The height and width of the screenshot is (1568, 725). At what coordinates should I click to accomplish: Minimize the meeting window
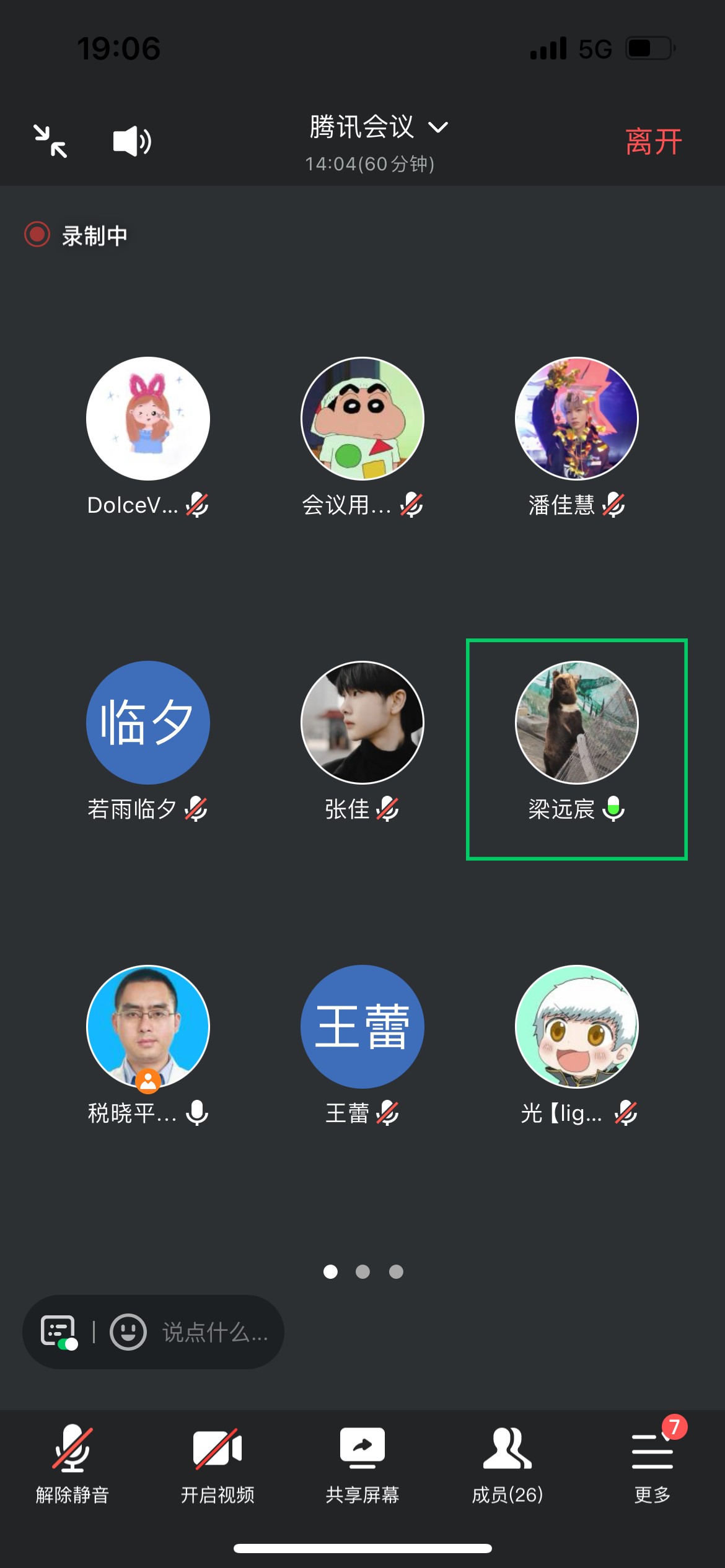pos(50,141)
